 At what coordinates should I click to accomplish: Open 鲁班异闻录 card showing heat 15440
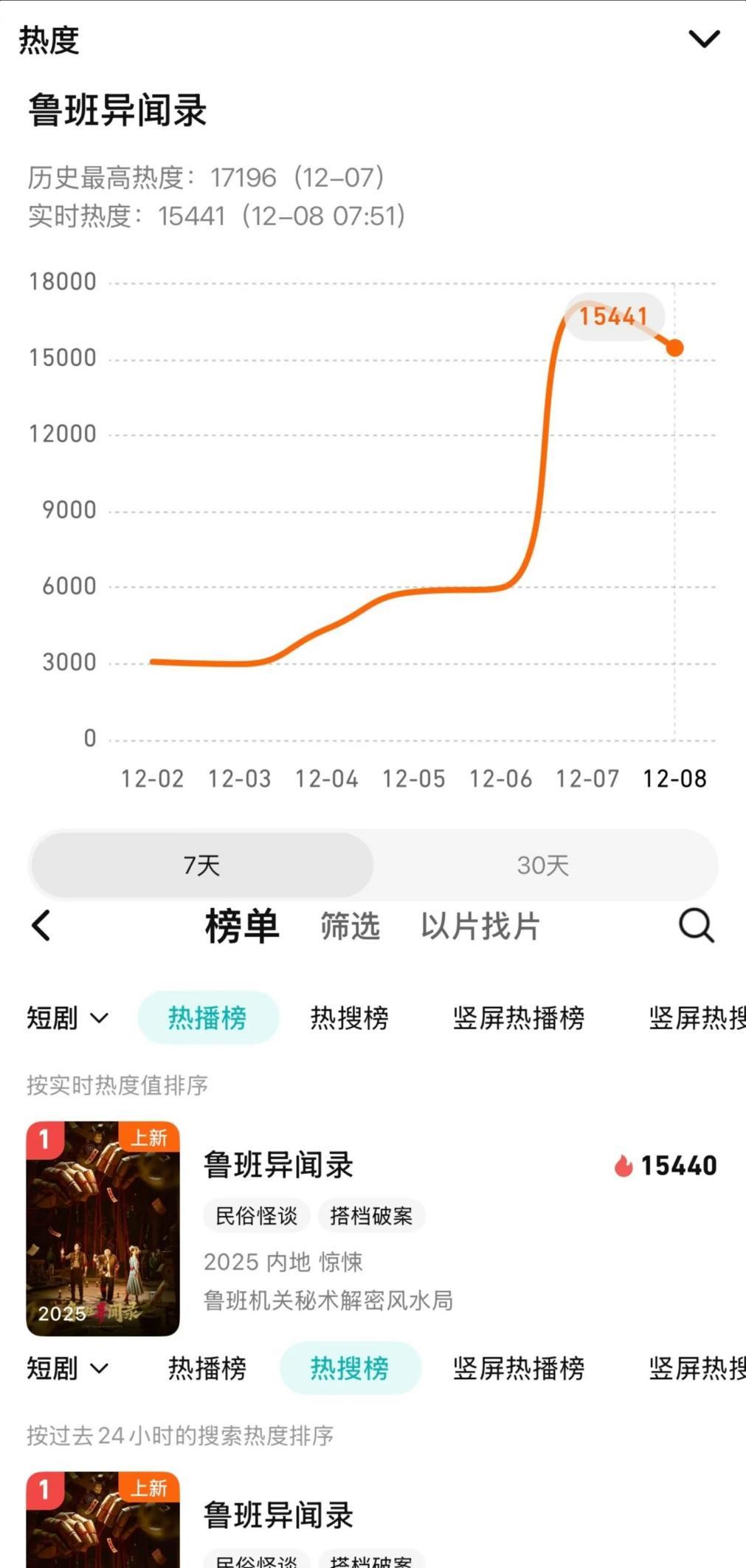(369, 1228)
